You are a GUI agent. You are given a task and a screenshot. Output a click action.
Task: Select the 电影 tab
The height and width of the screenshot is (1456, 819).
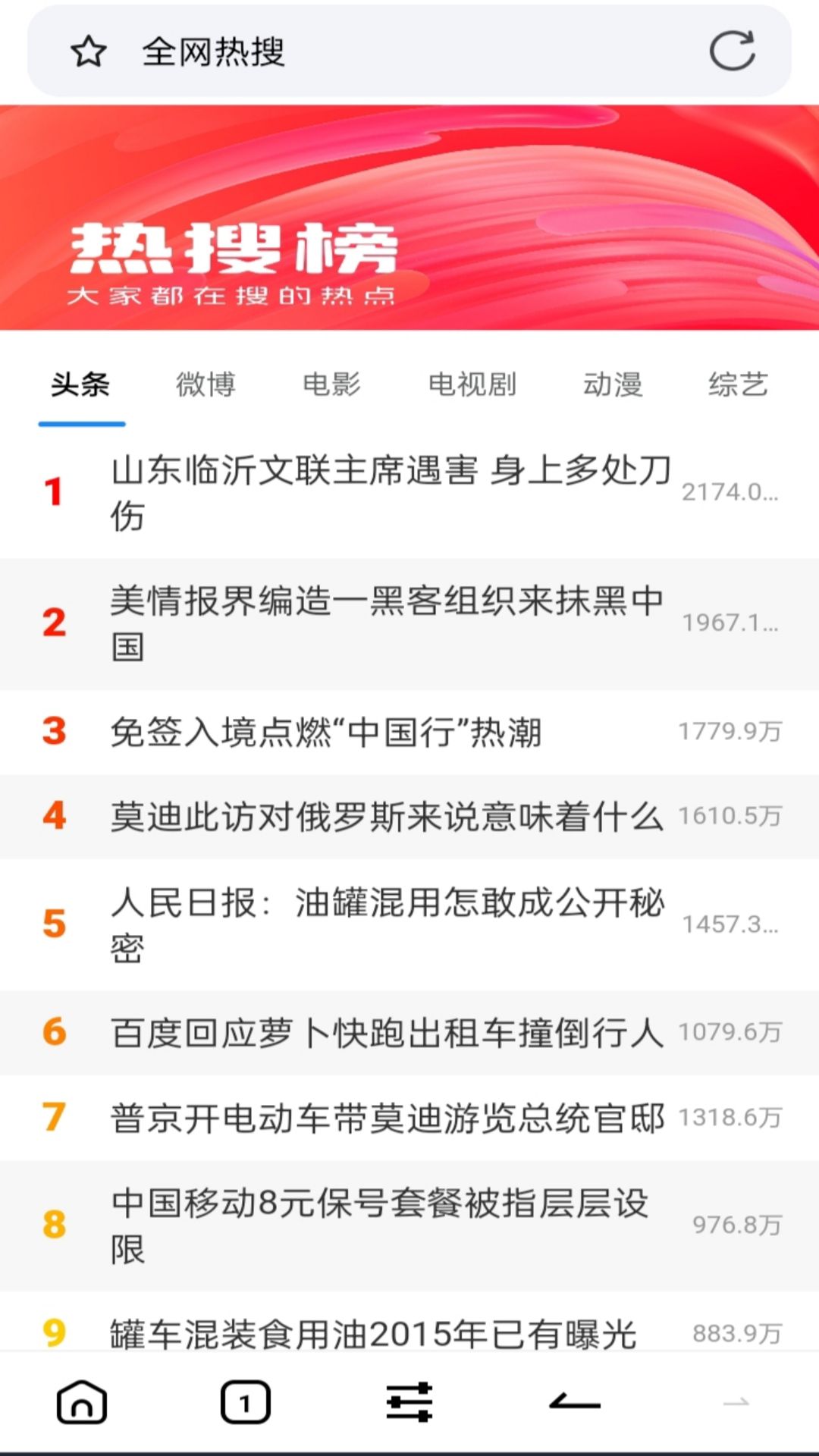331,384
